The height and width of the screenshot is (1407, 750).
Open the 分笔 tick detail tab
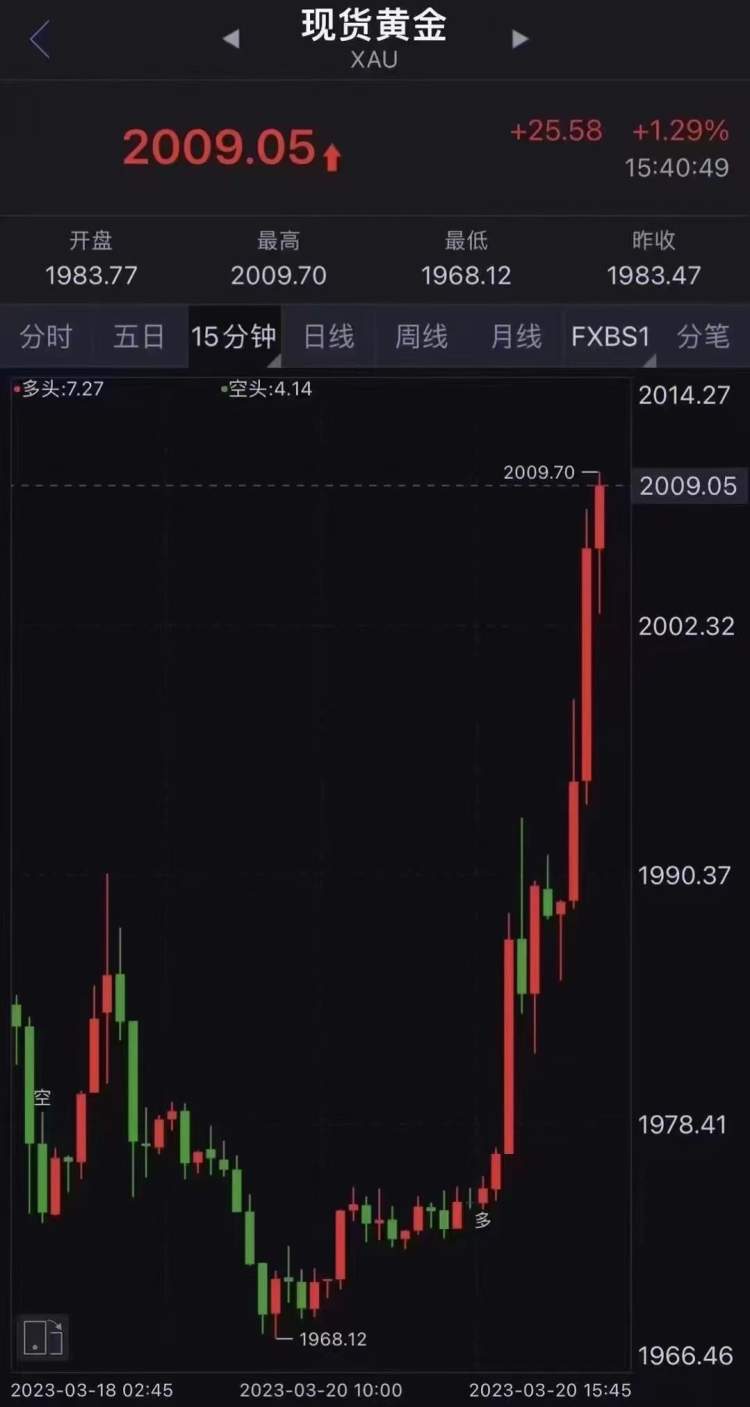click(703, 337)
